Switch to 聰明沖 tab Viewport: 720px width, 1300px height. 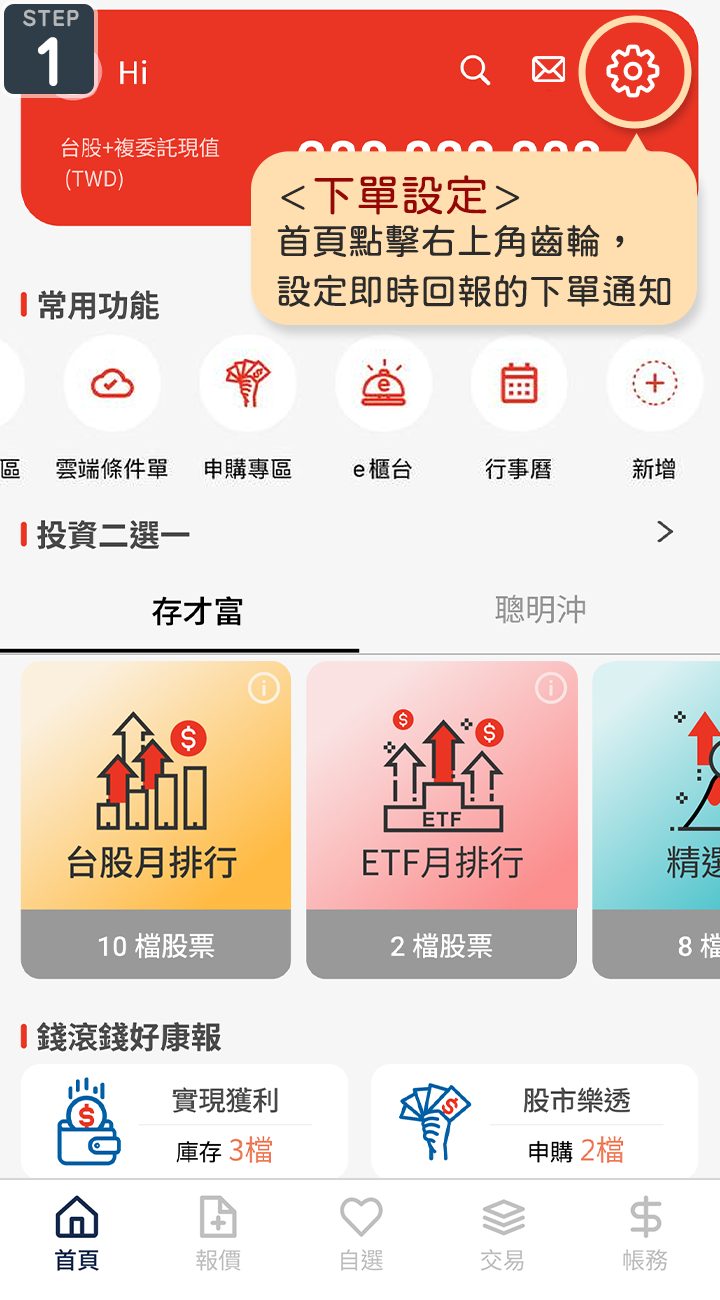540,610
